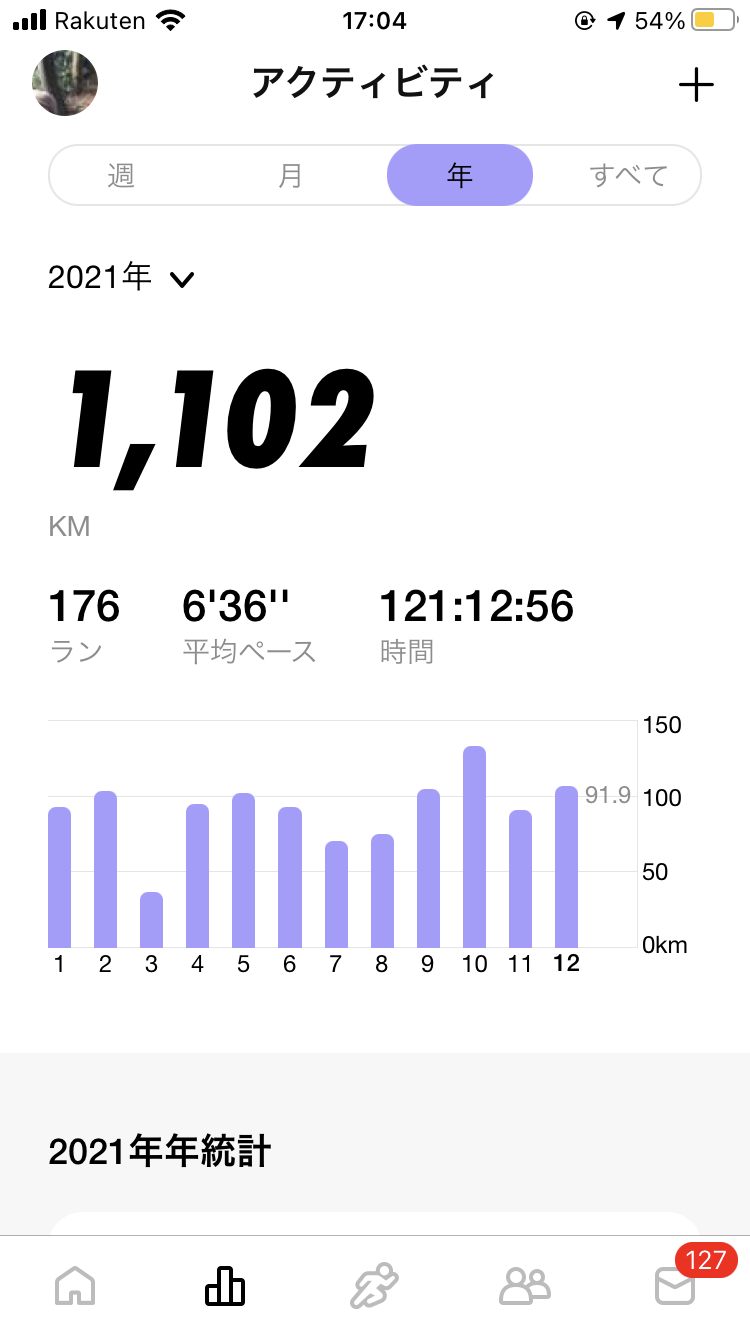Open the inbox with 127 notifications
This screenshot has height=1334, width=750.
675,1284
